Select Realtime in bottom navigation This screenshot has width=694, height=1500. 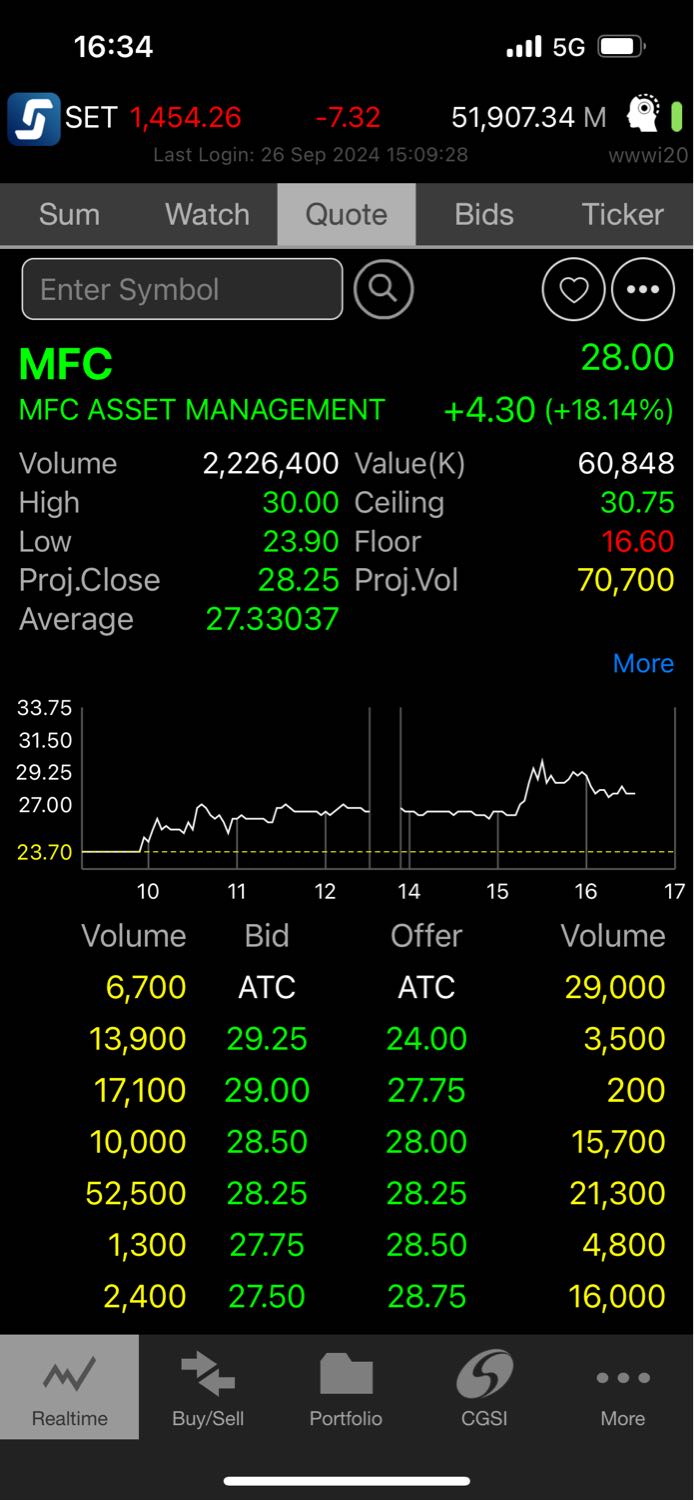pyautogui.click(x=69, y=1387)
